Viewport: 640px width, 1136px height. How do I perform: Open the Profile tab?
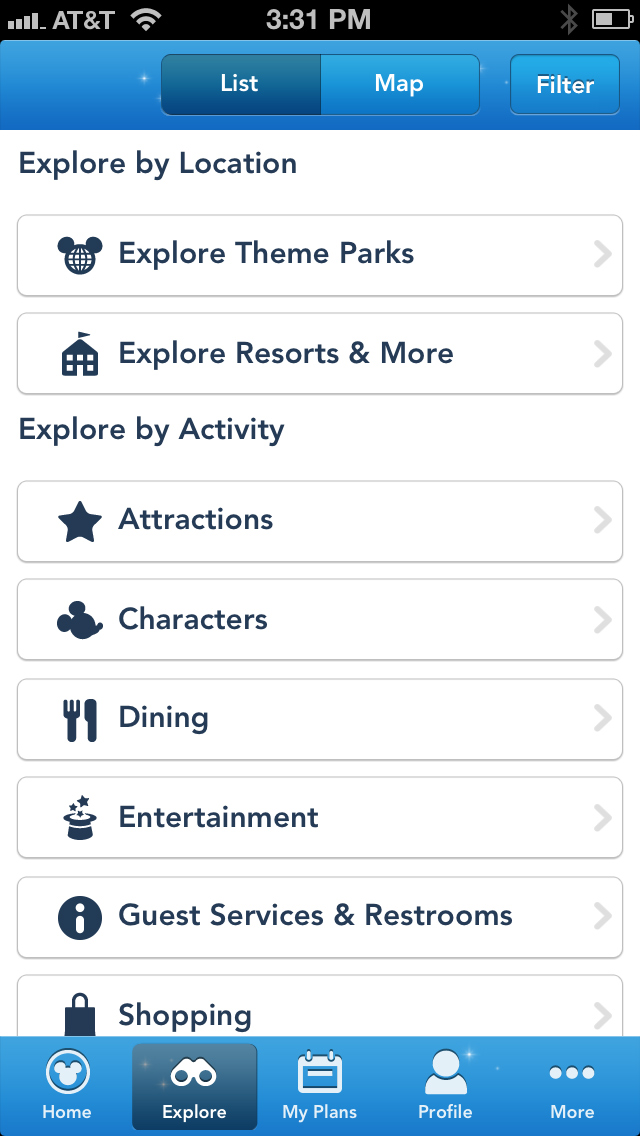tap(445, 1086)
